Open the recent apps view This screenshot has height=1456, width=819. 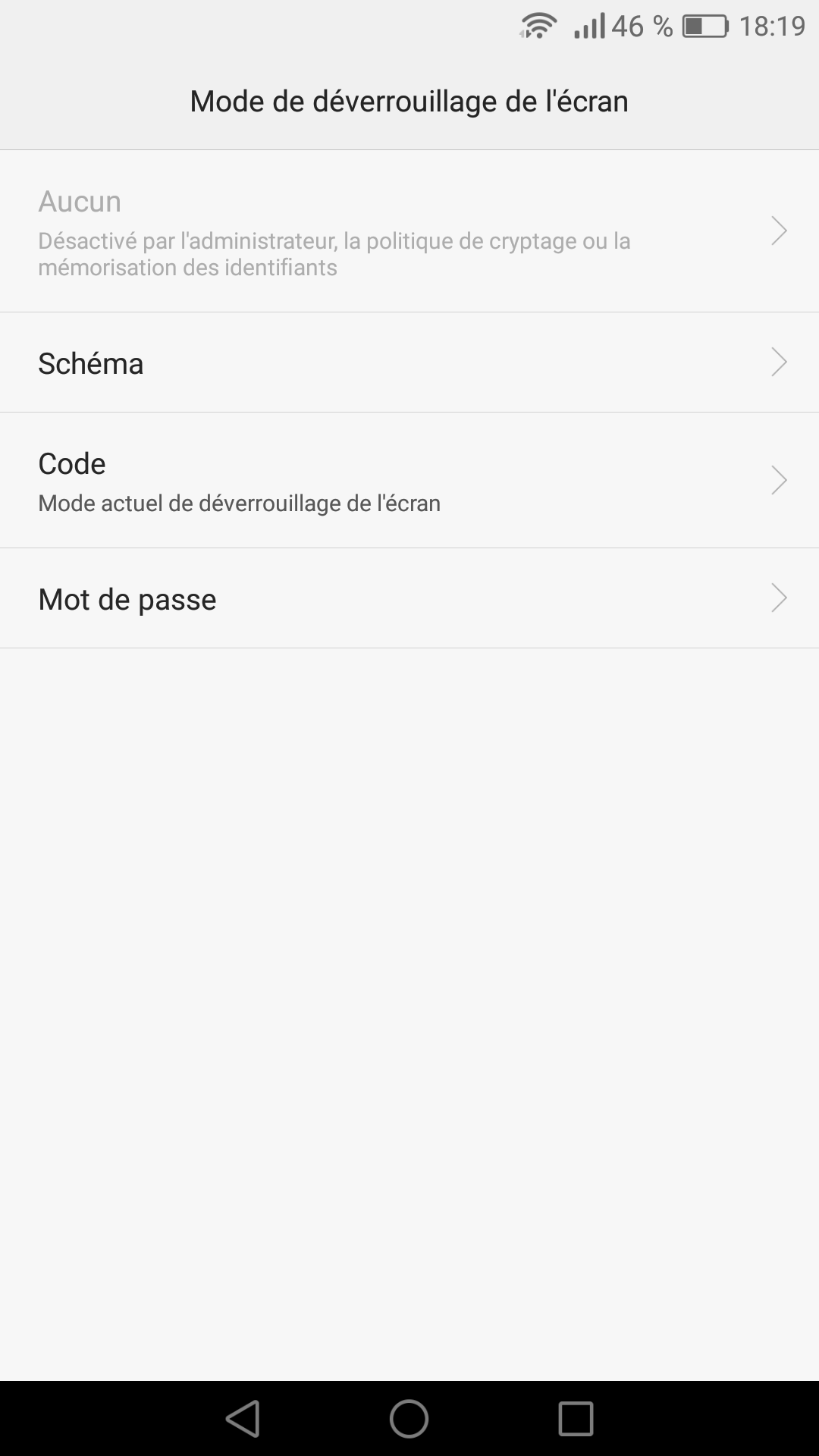(x=576, y=1418)
